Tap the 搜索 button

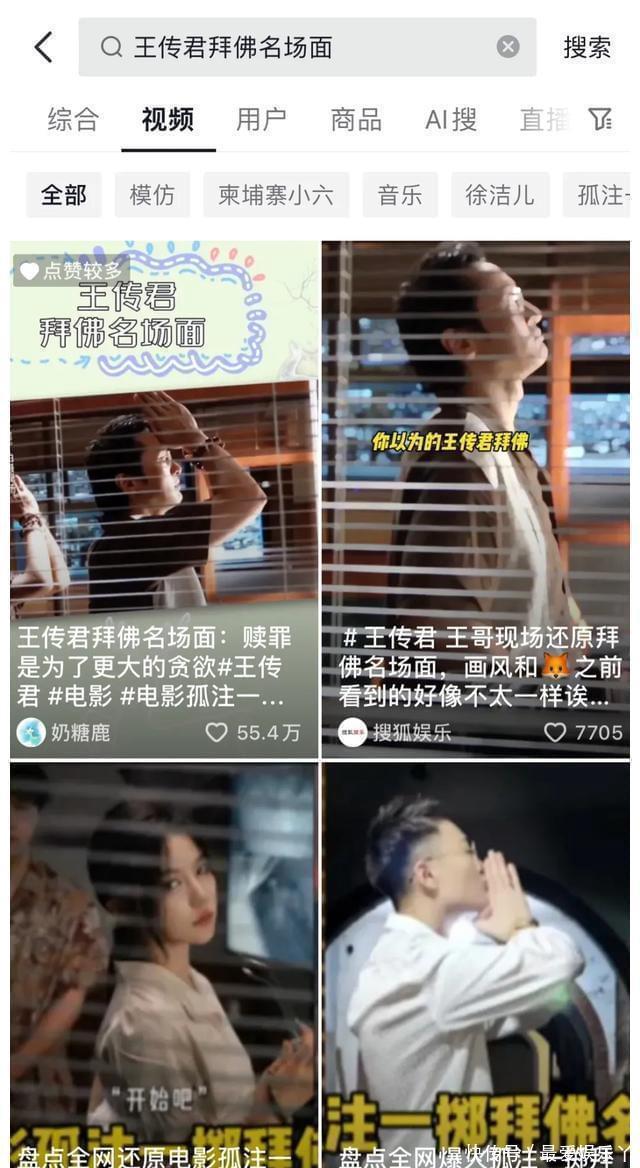click(587, 47)
